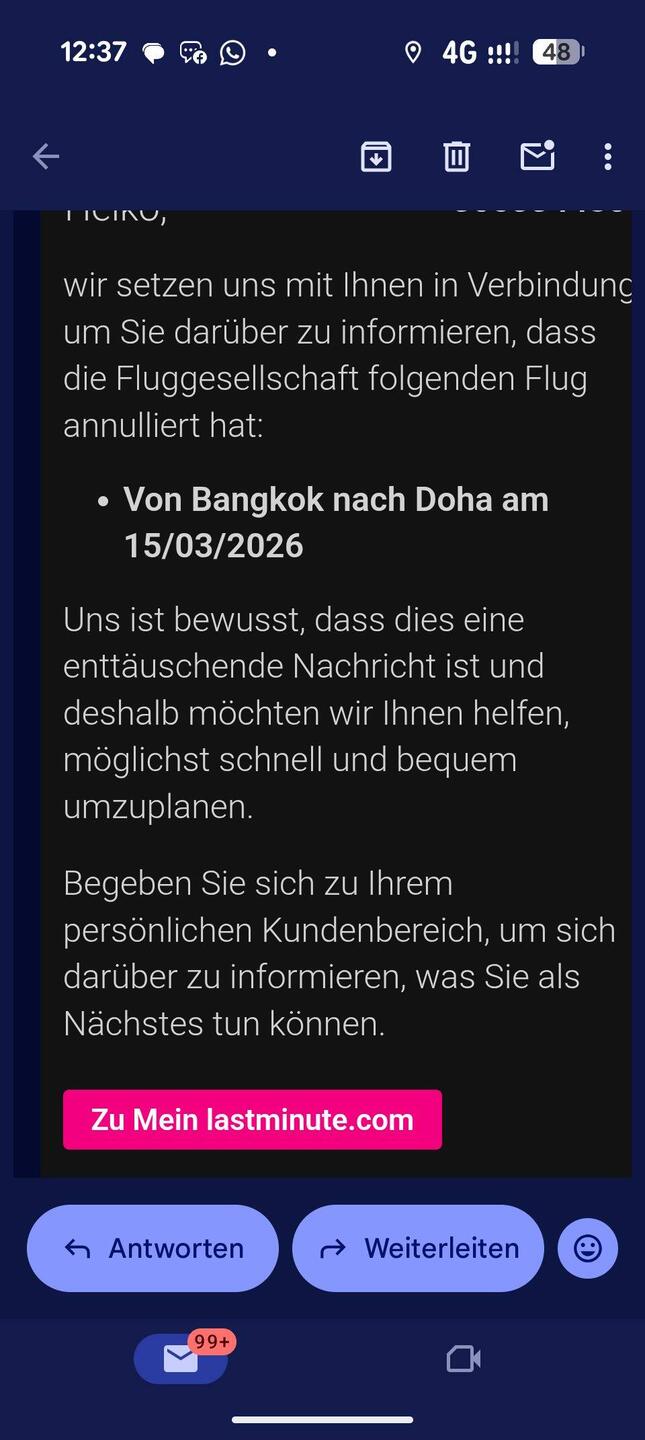Image resolution: width=645 pixels, height=1440 pixels.
Task: Forward the email with Weiterleiten
Action: 418,1248
